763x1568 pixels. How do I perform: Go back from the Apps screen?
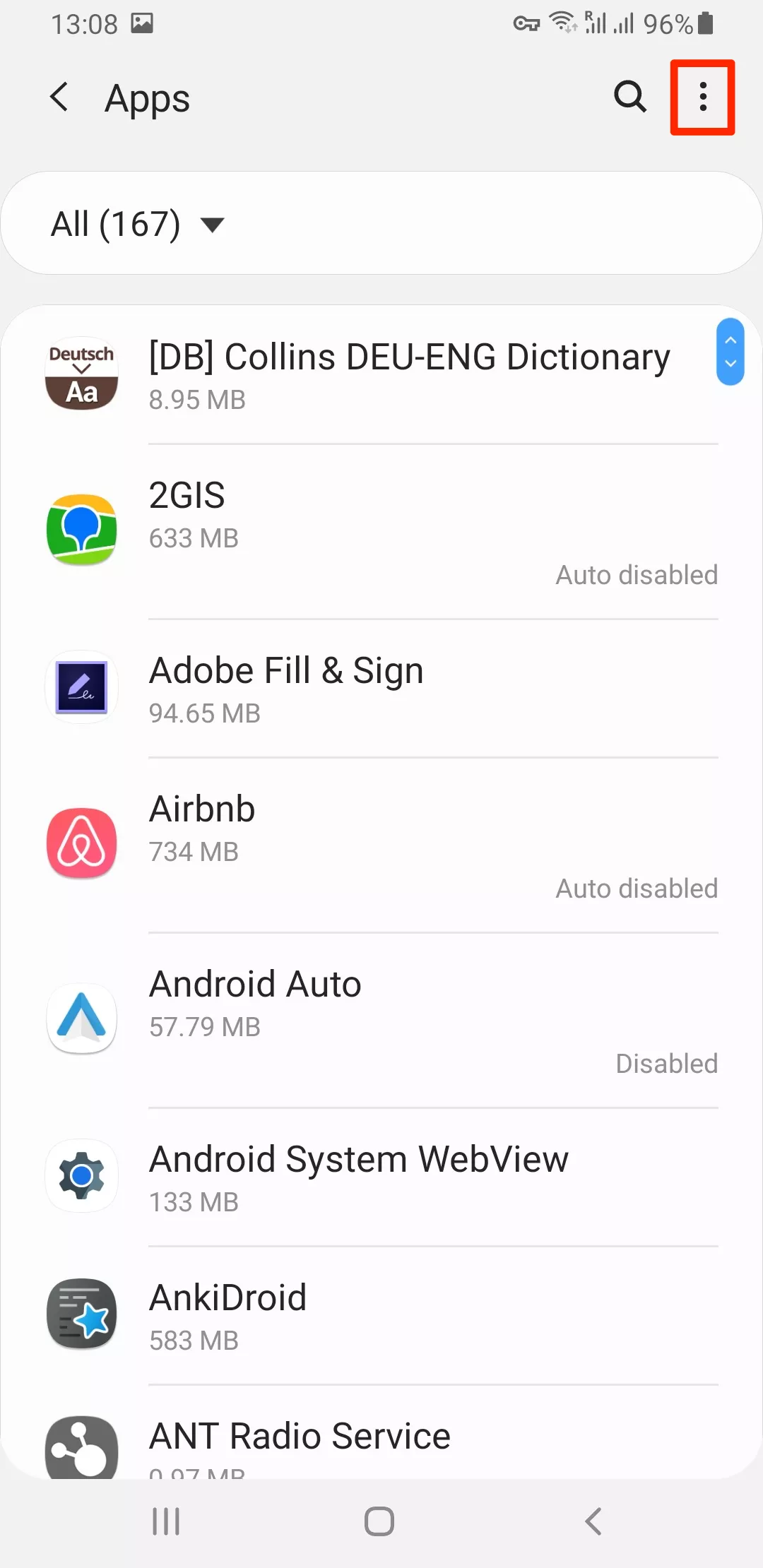(x=60, y=97)
